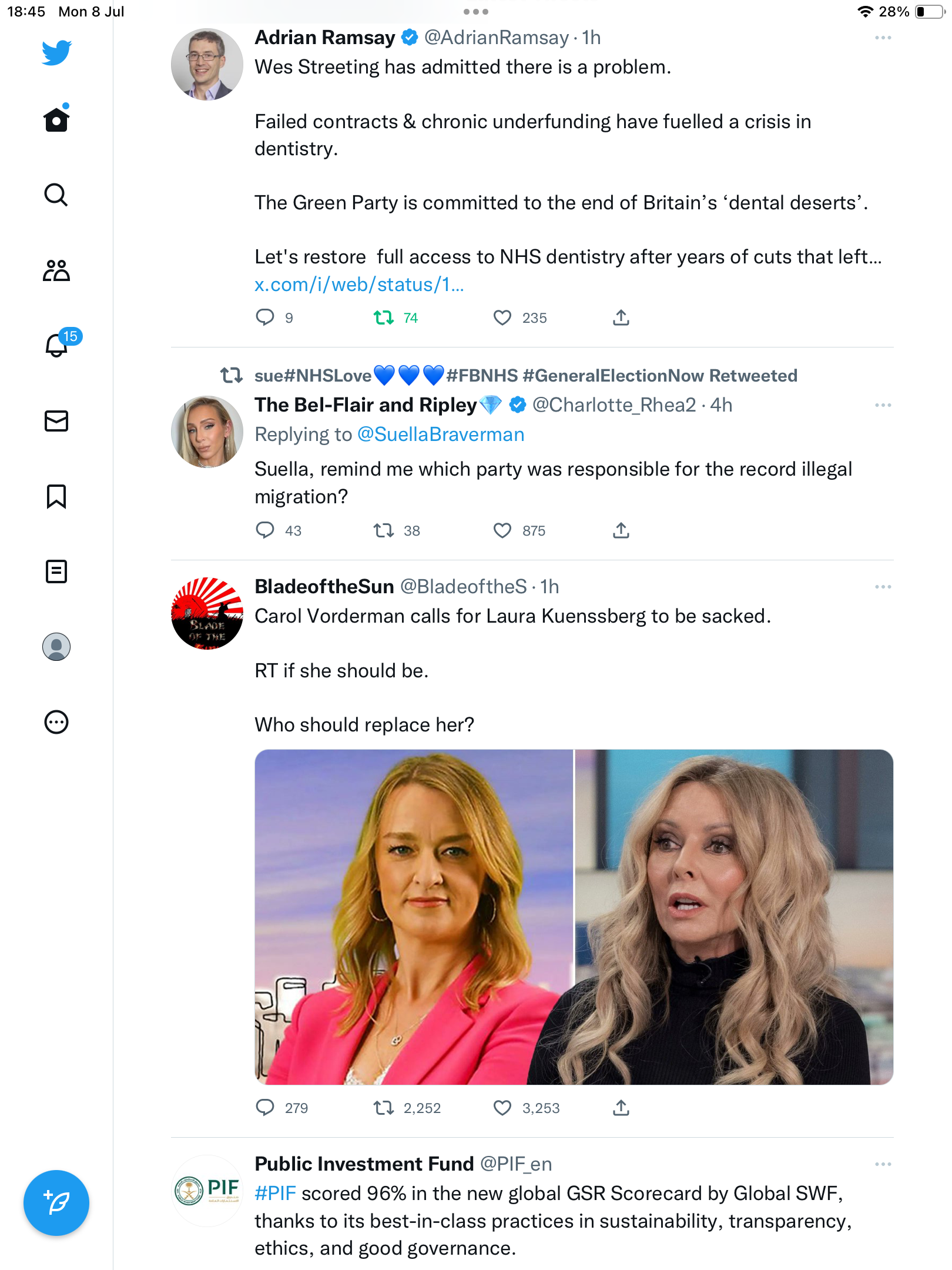952x1270 pixels.
Task: Share BladeoftheSun's tweet
Action: pos(621,1108)
